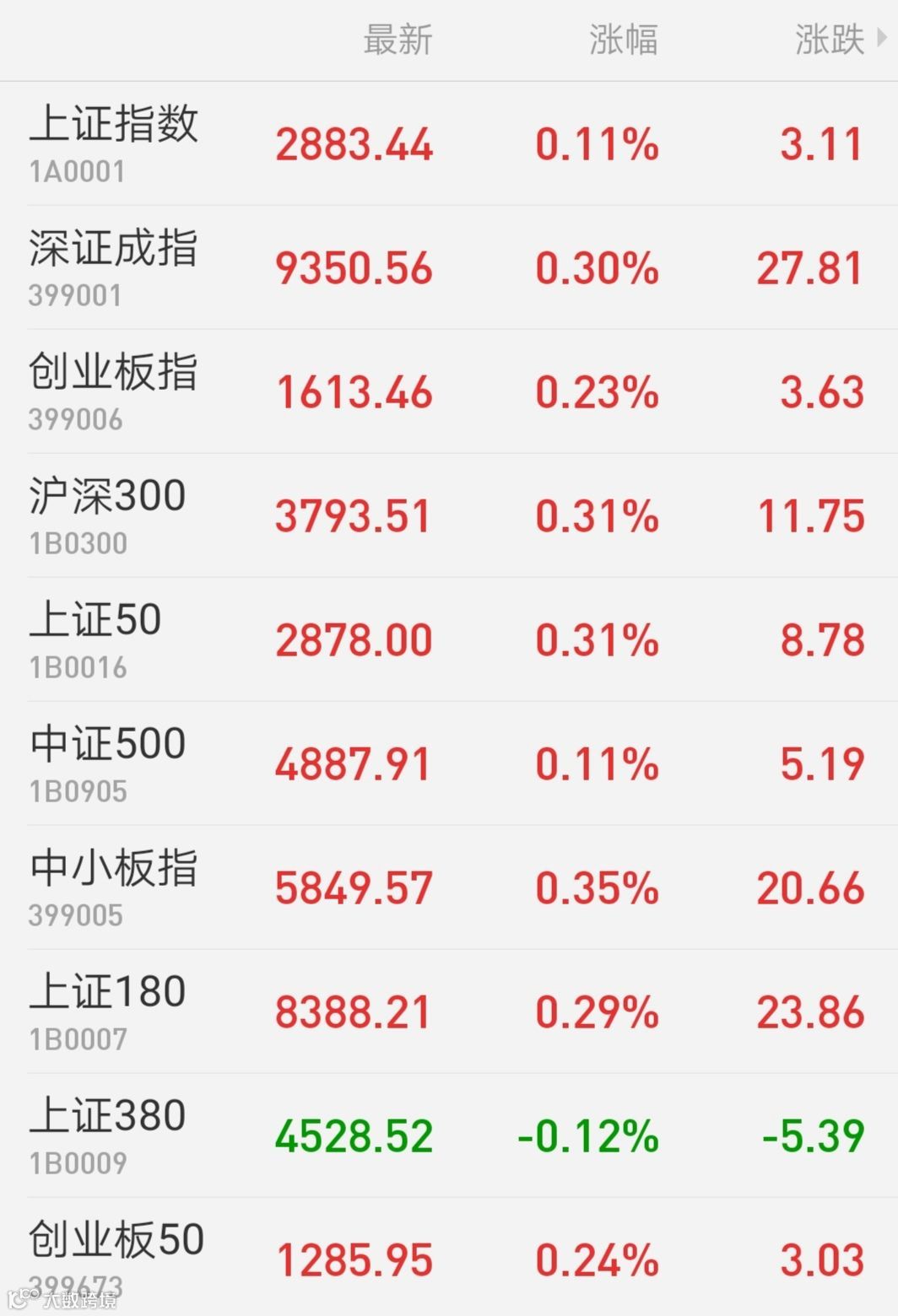
Task: Open the 创业板50 index row
Action: click(449, 1257)
